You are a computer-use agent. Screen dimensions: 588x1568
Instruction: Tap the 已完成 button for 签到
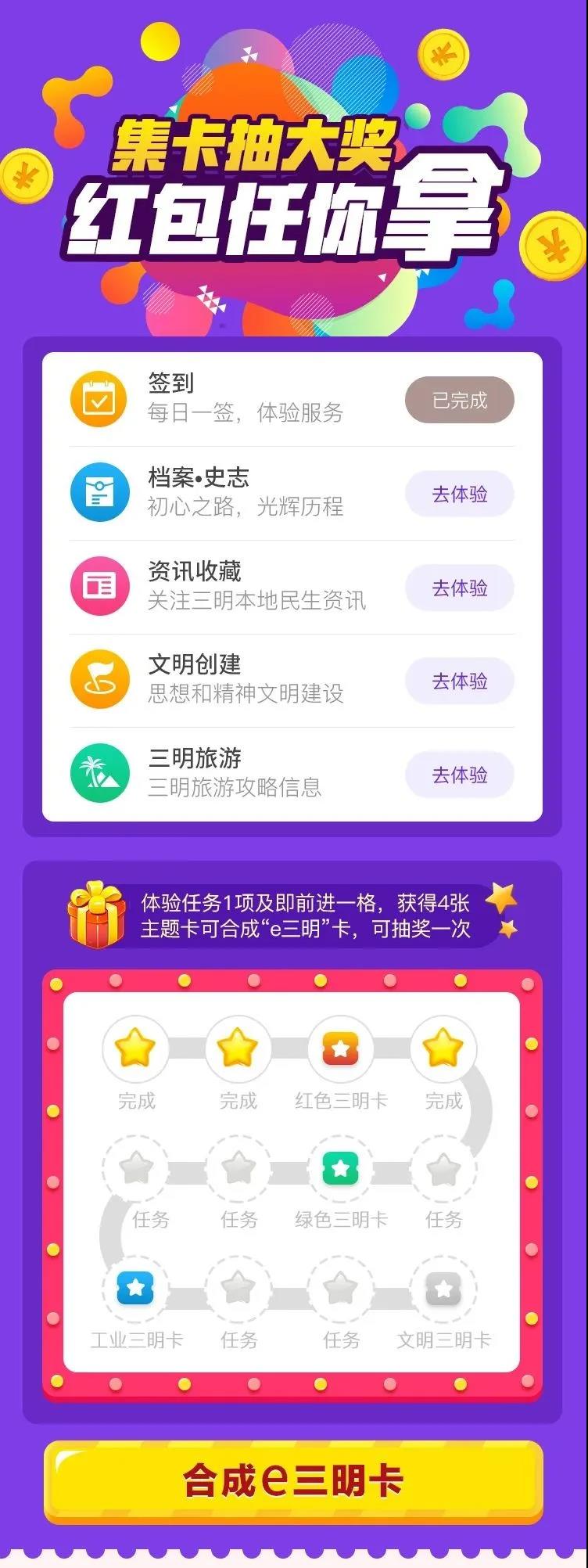[x=460, y=401]
